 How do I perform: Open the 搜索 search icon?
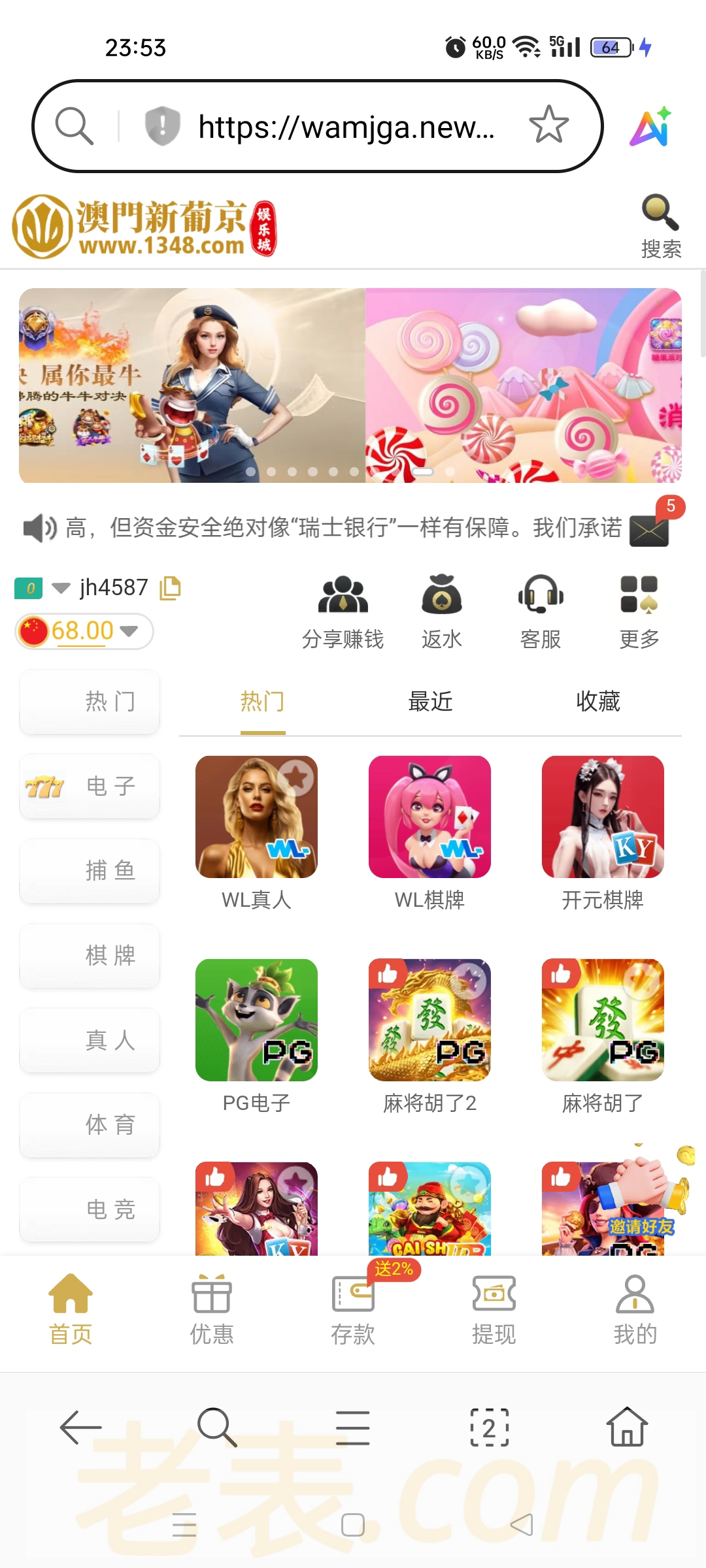coord(660,225)
